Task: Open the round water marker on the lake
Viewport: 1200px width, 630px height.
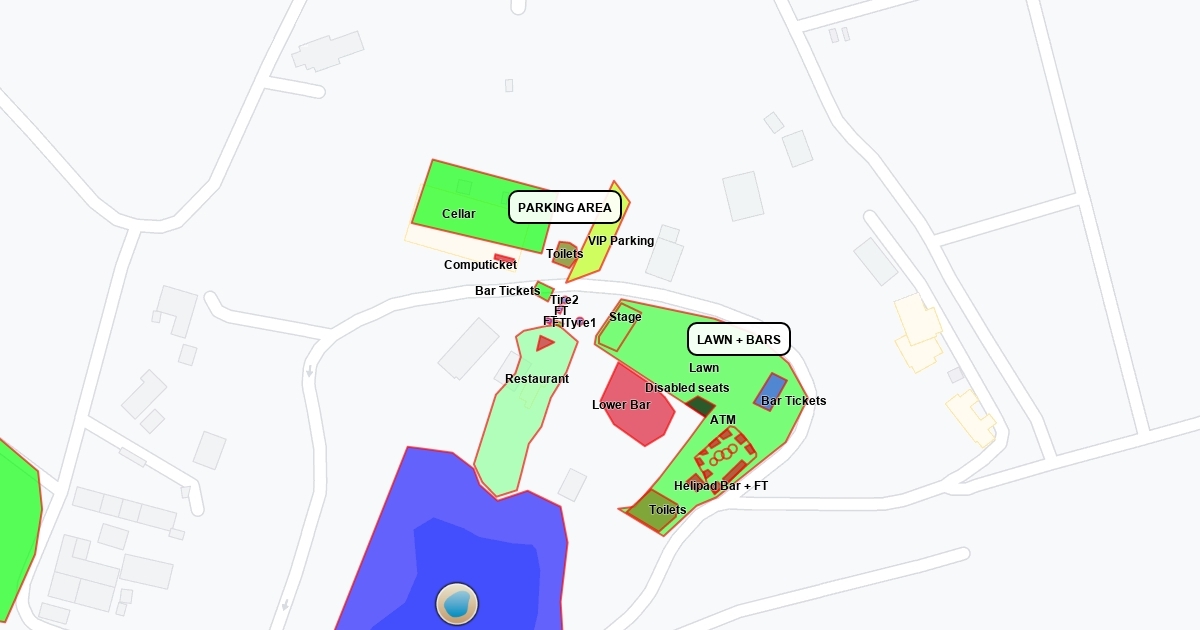Action: pyautogui.click(x=457, y=604)
